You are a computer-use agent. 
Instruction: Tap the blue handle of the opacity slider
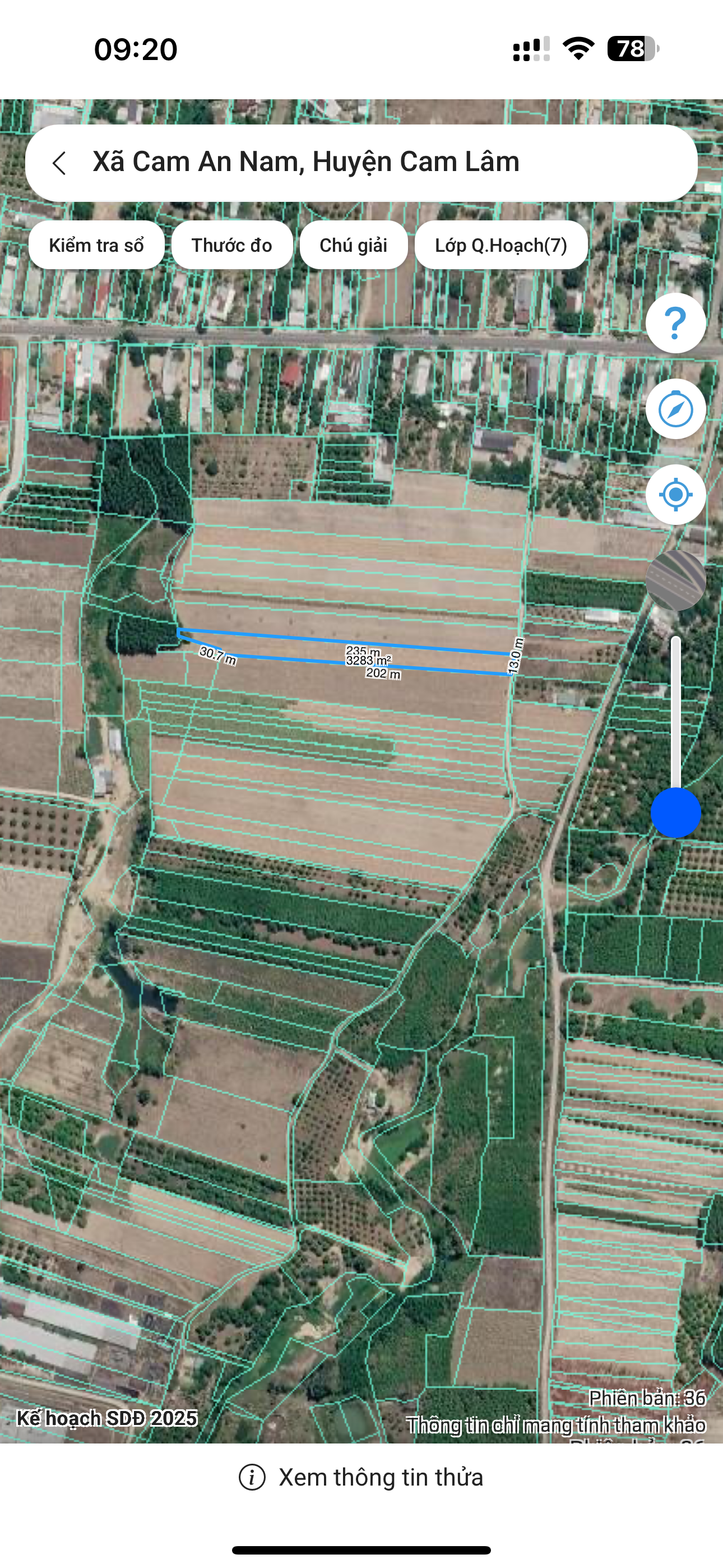(675, 813)
